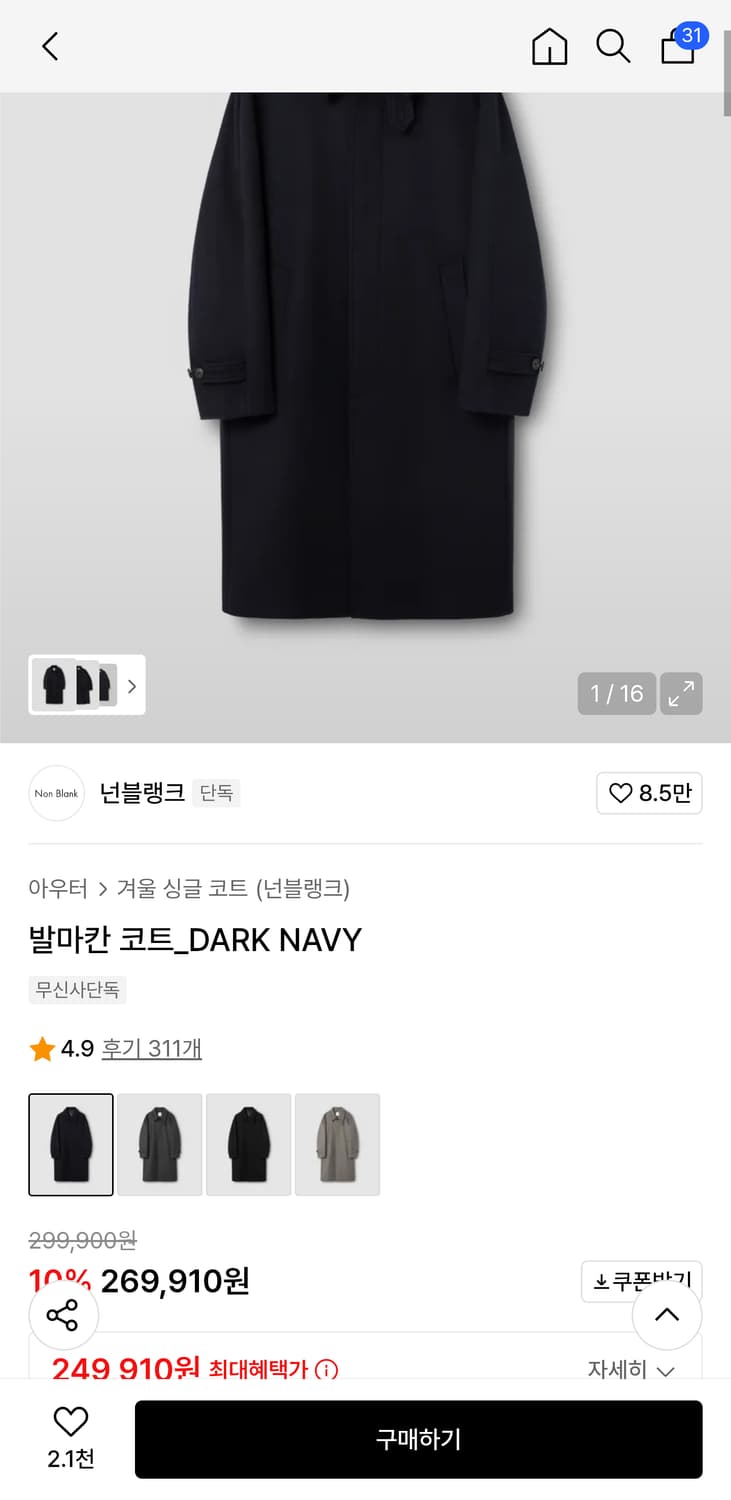Open the home screen via the home icon
Screen dimensions: 731x1500
[549, 46]
